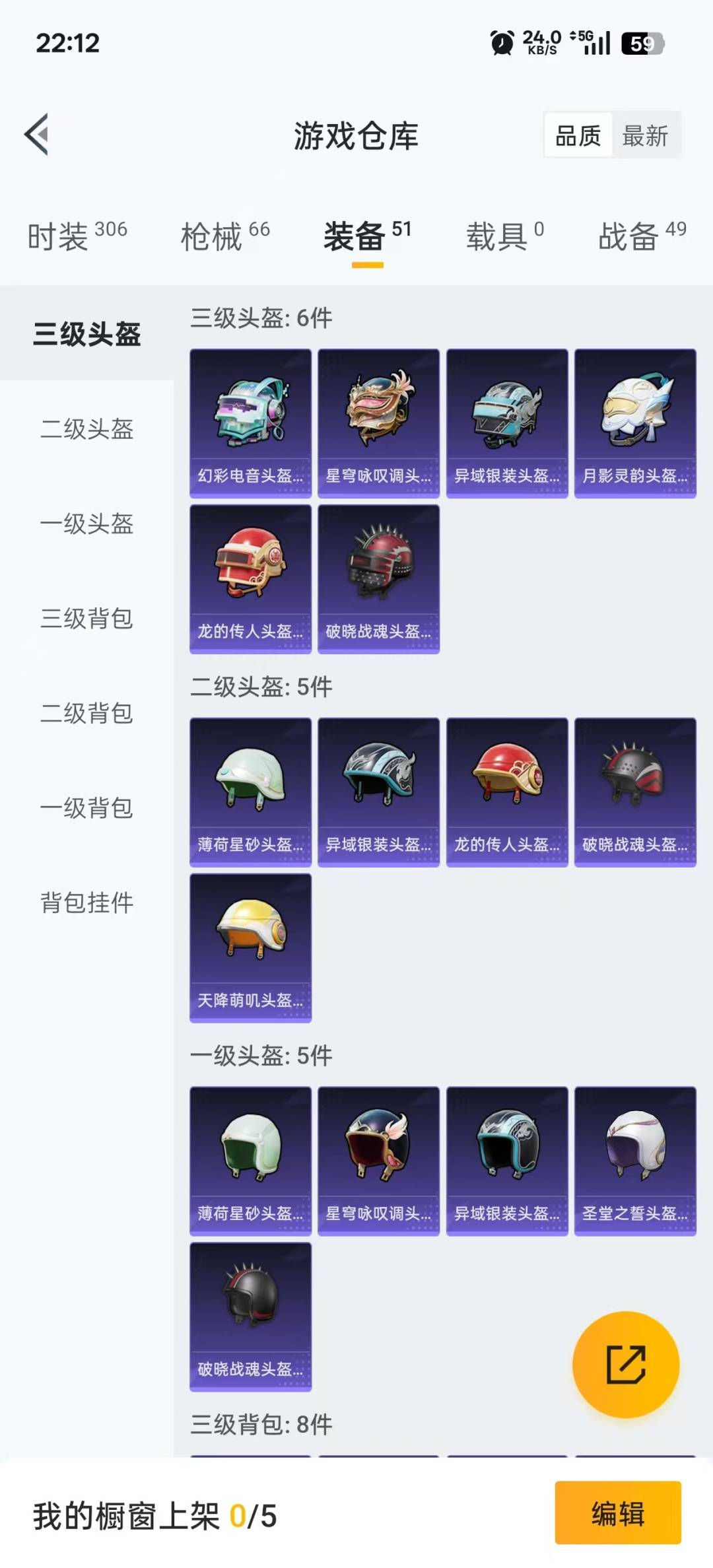Select 一级头盔 in the sidebar
The height and width of the screenshot is (1568, 713).
87,524
